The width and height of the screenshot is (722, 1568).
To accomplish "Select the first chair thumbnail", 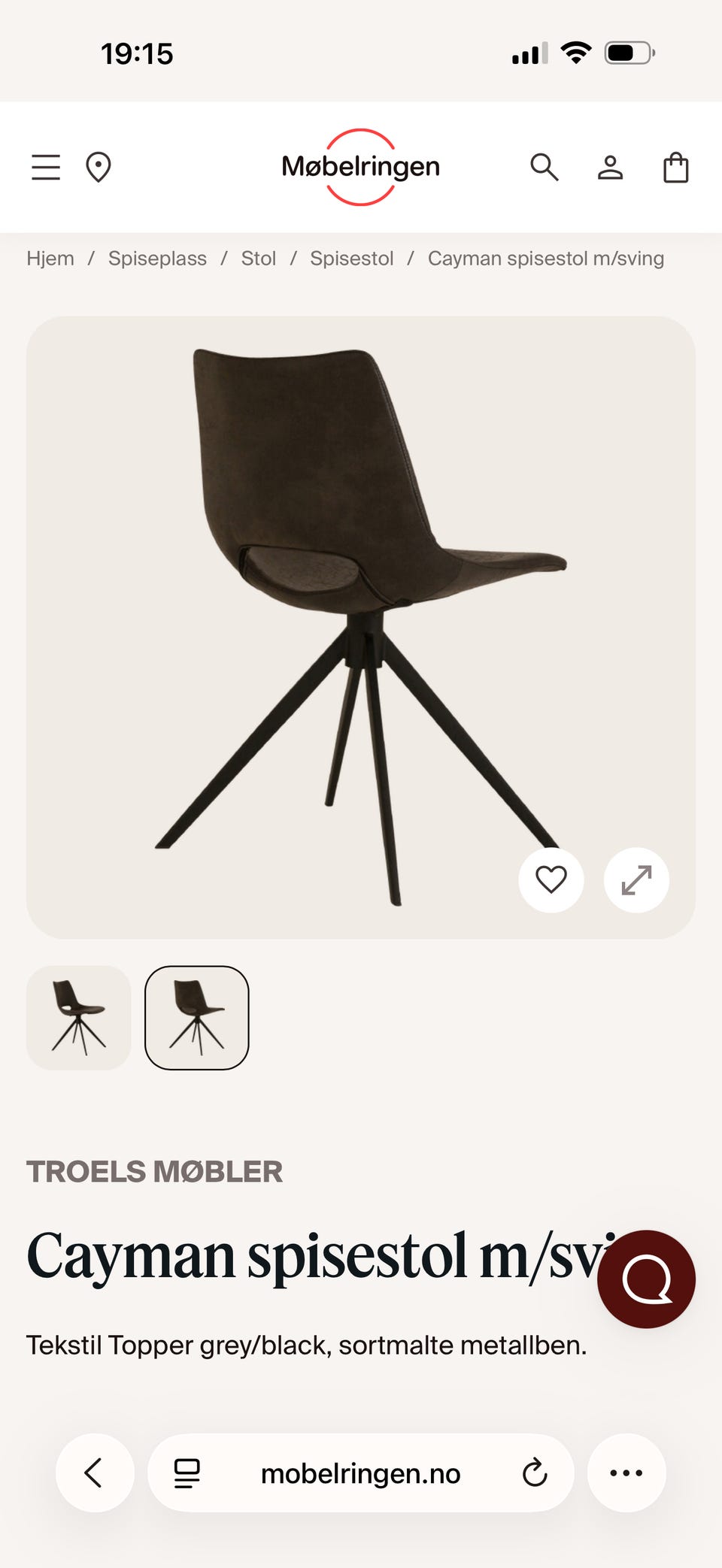I will (x=79, y=1018).
